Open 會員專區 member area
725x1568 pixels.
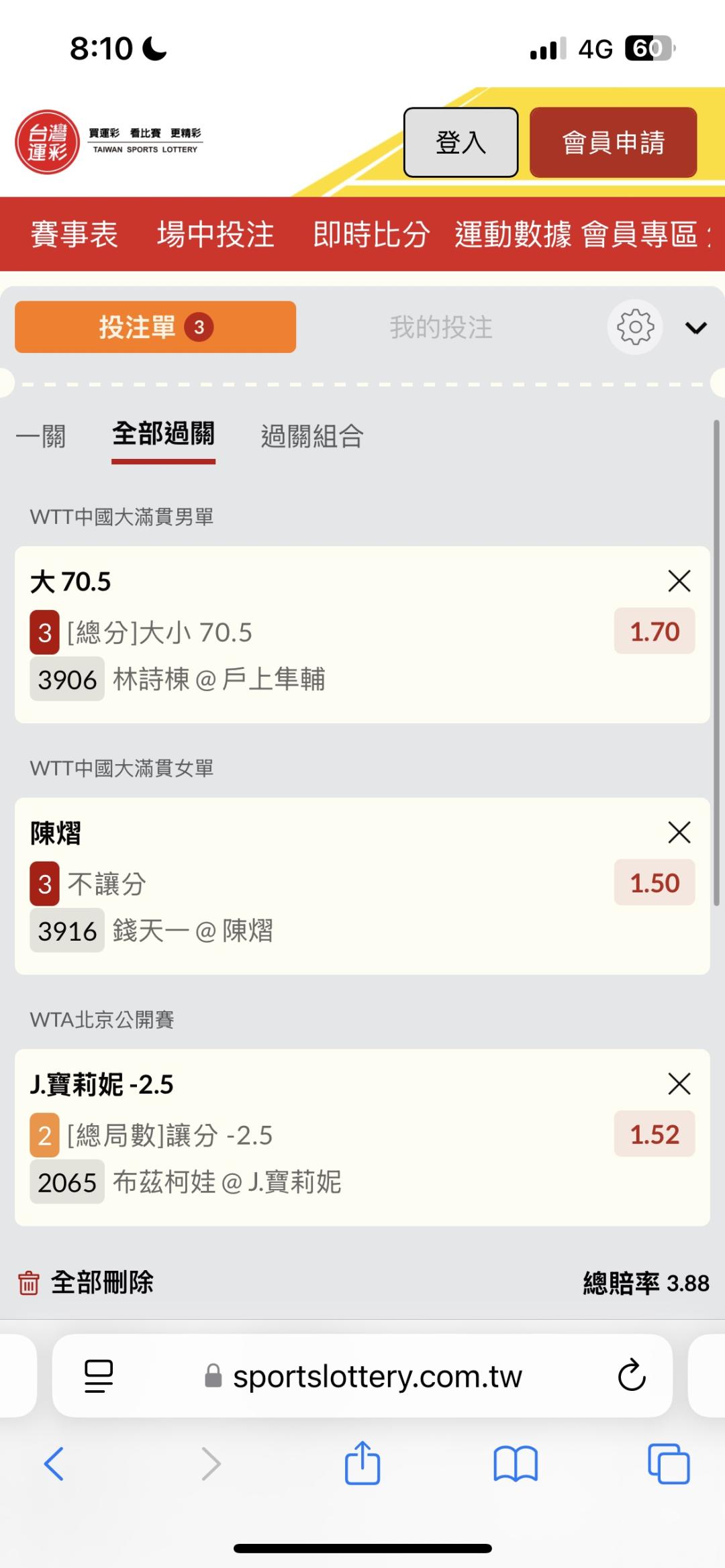pos(639,234)
